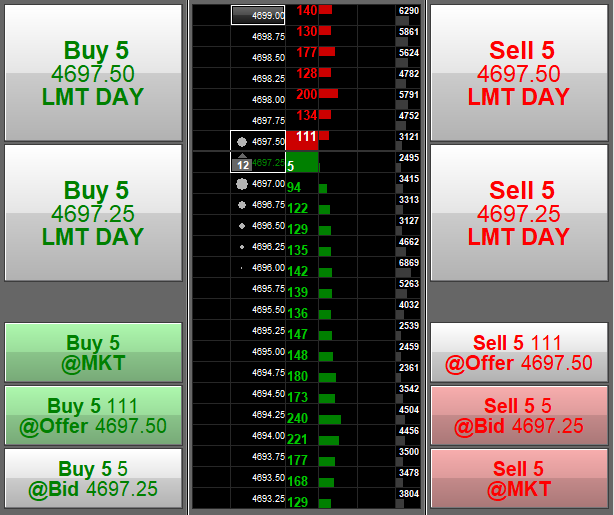614x515 pixels.
Task: Tap Sell 5 at 4697.50 LMT DAY
Action: pos(519,73)
